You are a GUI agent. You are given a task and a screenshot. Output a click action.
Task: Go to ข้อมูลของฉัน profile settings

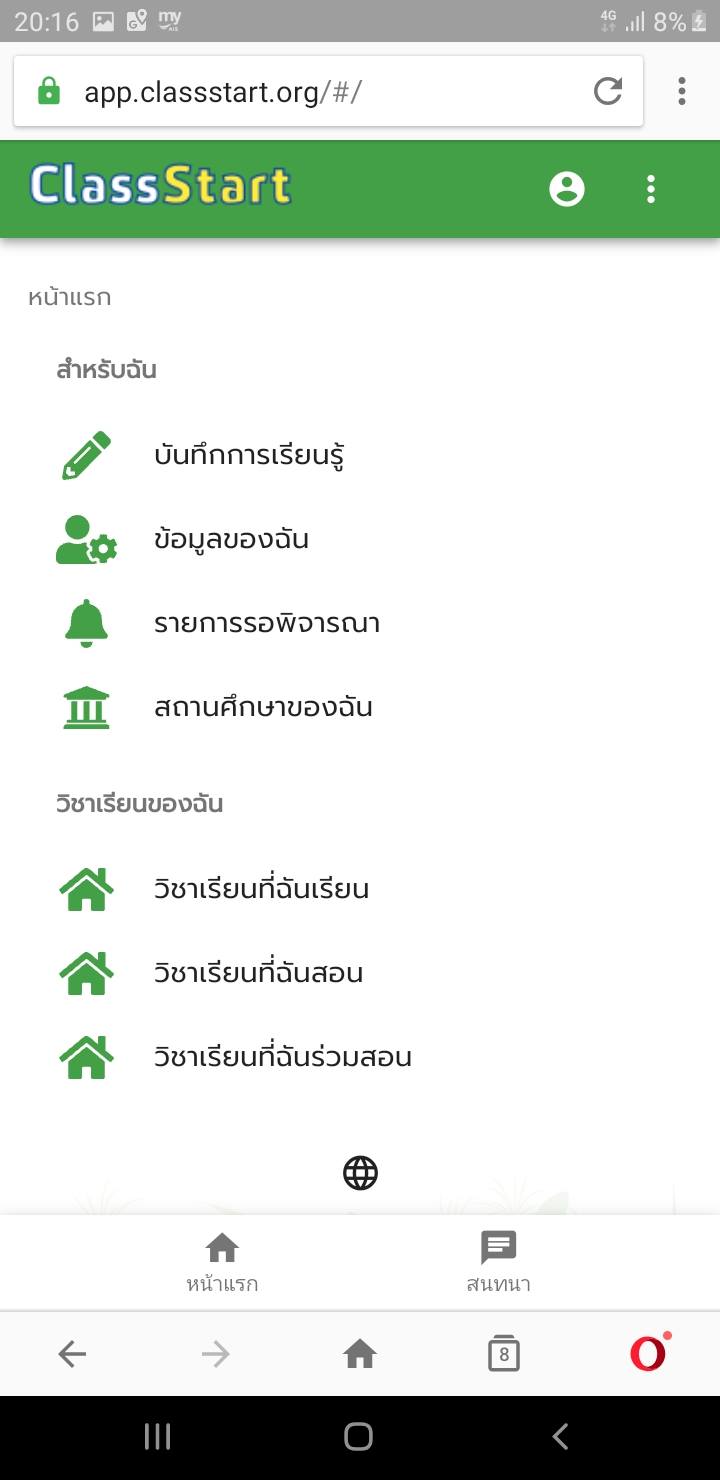coord(231,540)
